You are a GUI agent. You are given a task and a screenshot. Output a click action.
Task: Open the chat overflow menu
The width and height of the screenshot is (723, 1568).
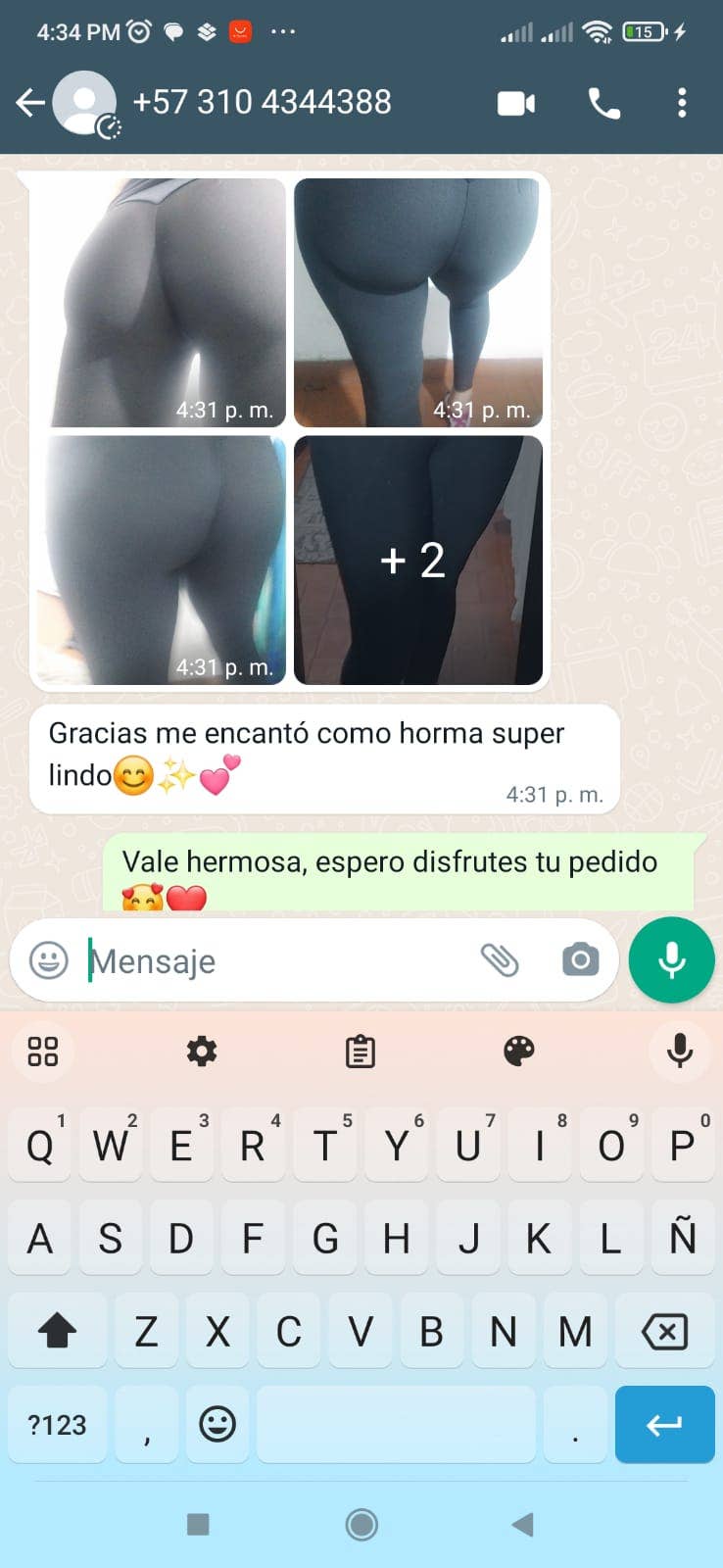tap(682, 103)
